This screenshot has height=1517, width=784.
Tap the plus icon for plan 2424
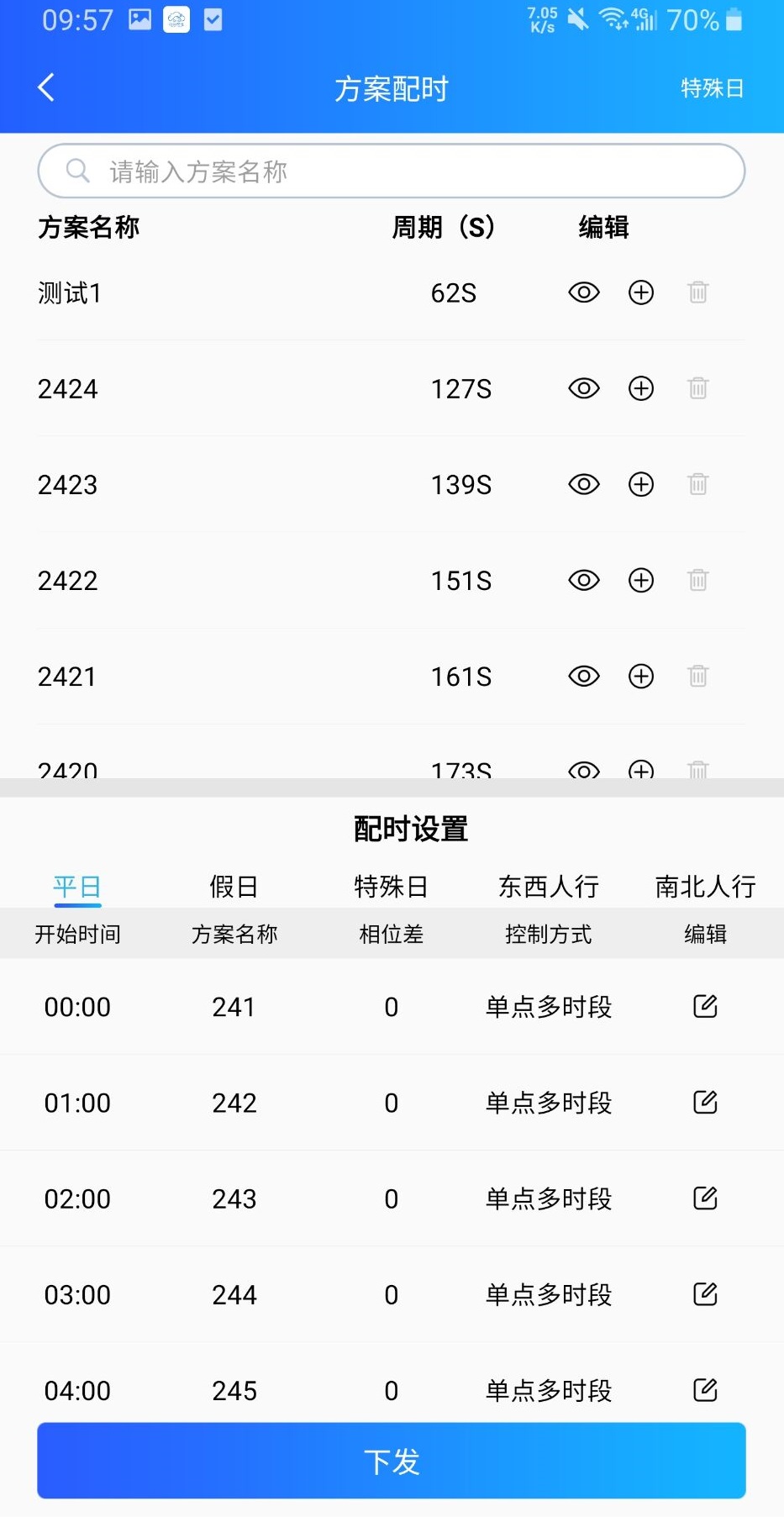point(641,388)
